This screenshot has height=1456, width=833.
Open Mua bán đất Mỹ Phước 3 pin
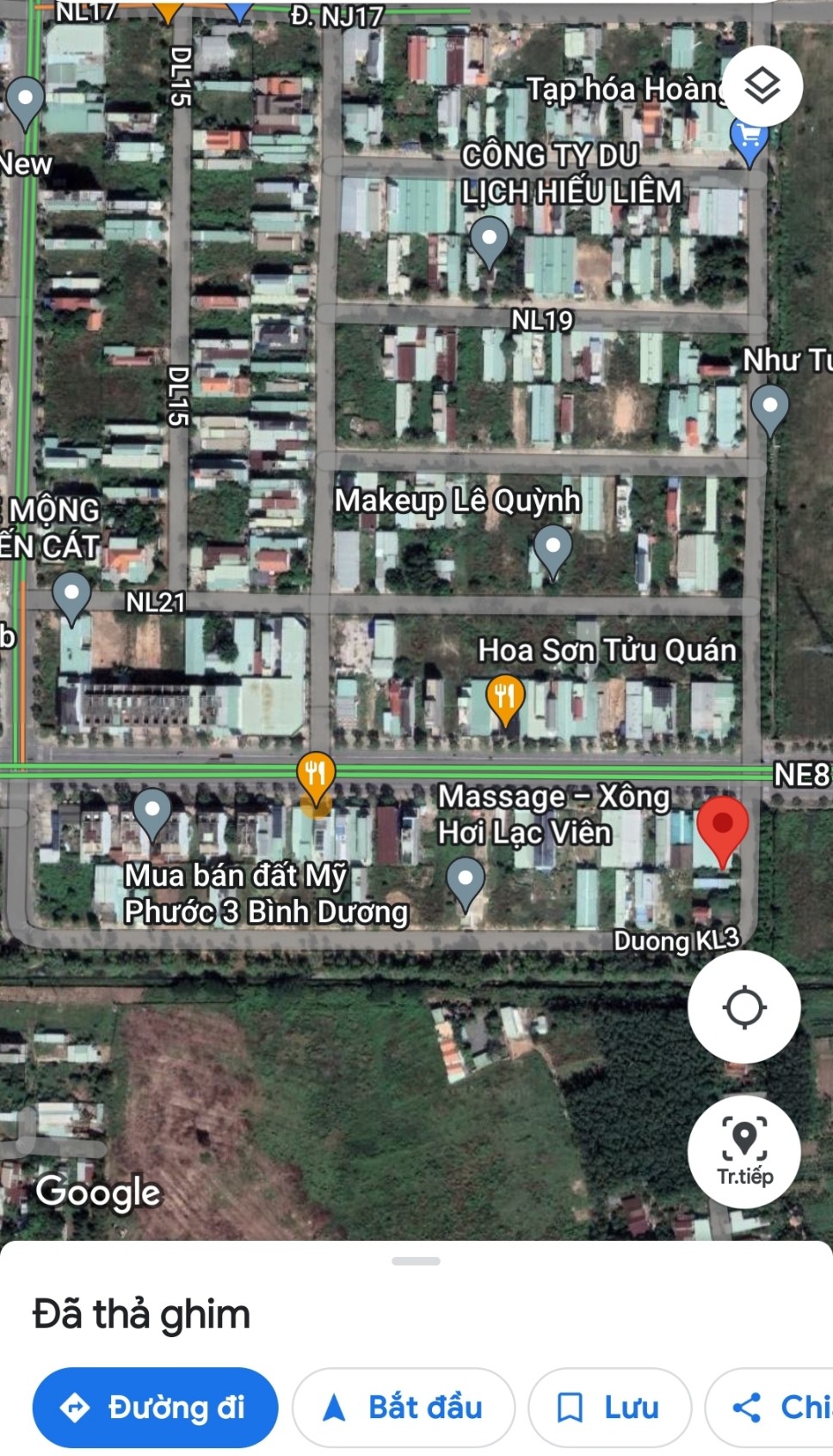coord(152,809)
